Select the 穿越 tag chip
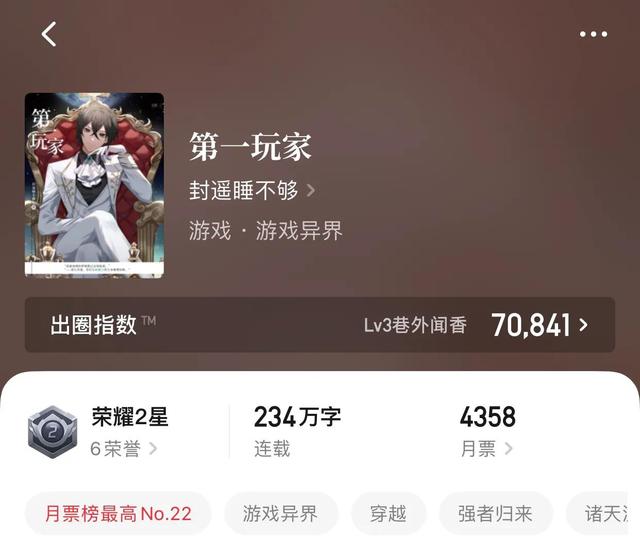Viewport: 640px width, 551px height. [x=388, y=514]
